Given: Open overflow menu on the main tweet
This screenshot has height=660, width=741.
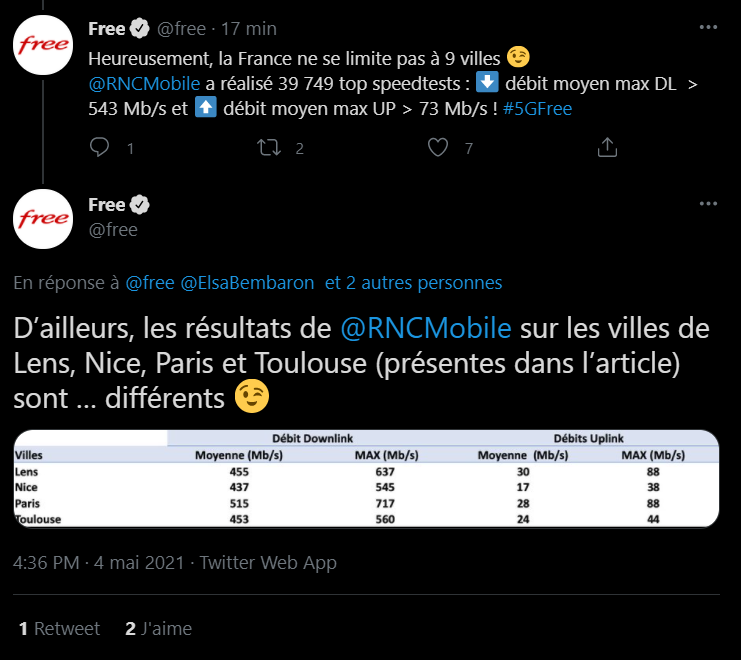Looking at the screenshot, I should click(708, 204).
